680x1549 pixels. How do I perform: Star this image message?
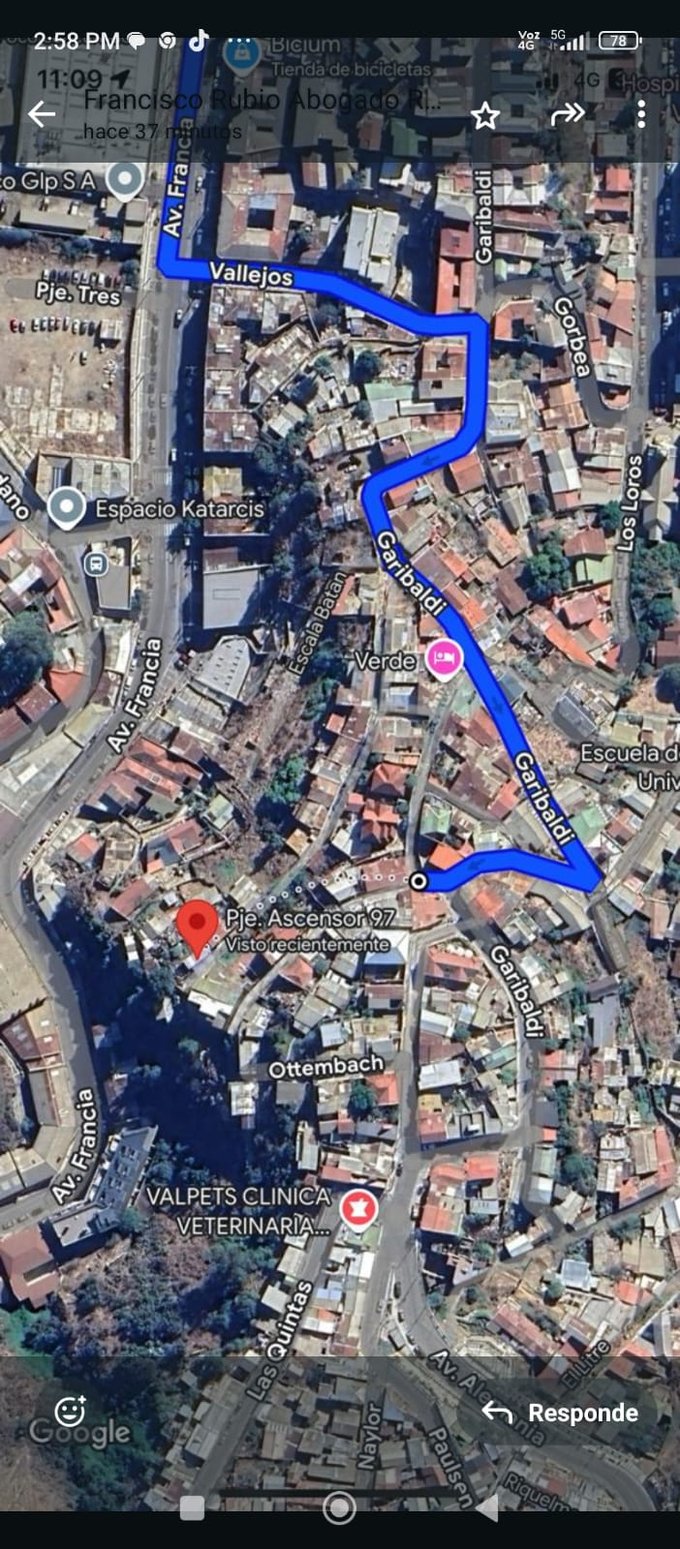(x=485, y=115)
